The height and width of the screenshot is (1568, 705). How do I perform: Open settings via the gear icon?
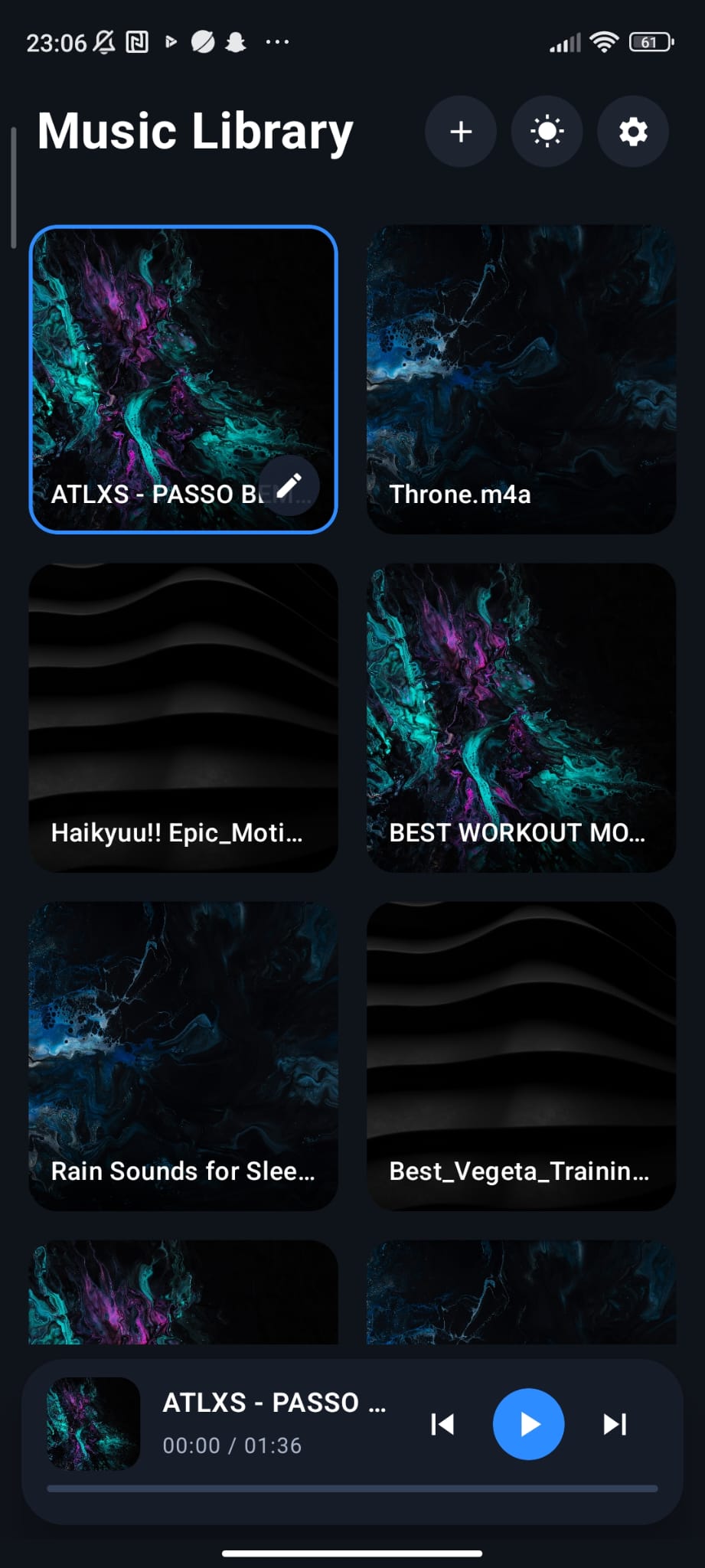pos(633,132)
